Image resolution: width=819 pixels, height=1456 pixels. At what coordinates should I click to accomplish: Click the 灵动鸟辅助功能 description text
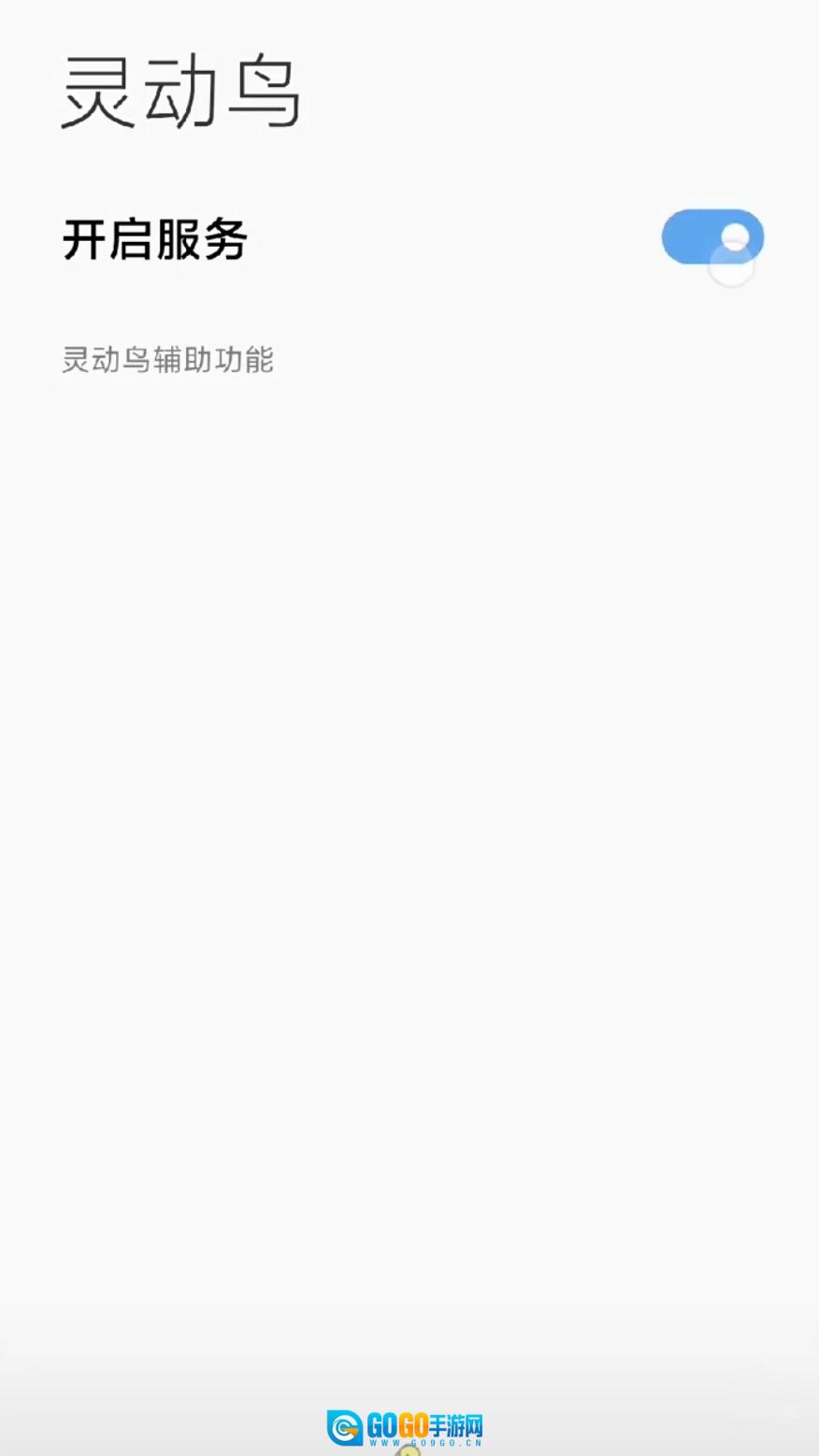click(x=167, y=360)
